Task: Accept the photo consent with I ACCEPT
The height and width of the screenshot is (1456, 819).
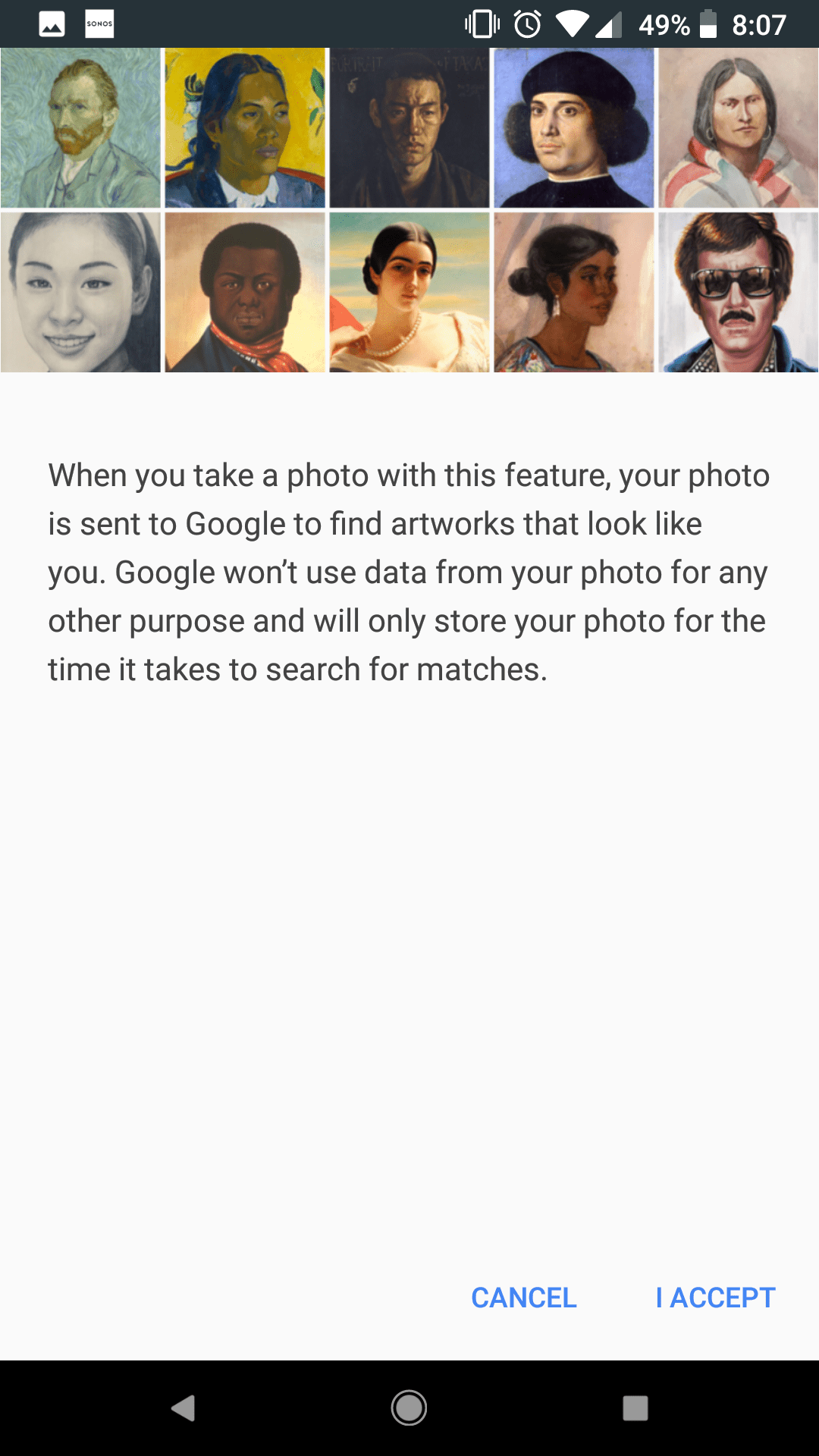Action: 715,1298
